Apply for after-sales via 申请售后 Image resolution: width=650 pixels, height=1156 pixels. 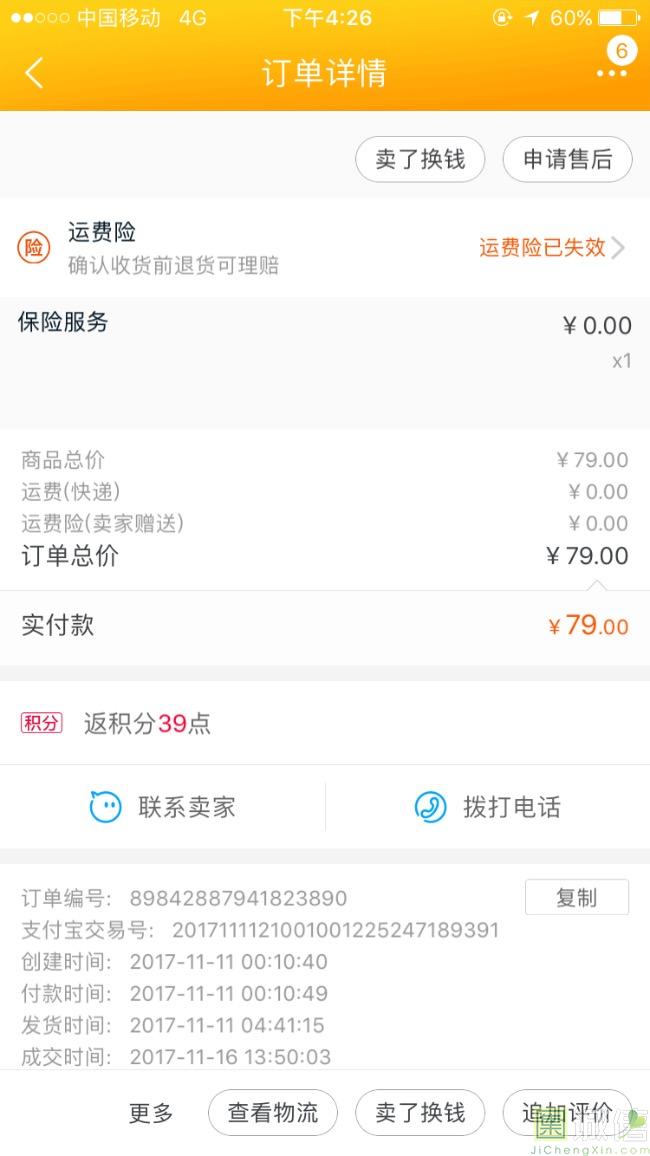[567, 159]
